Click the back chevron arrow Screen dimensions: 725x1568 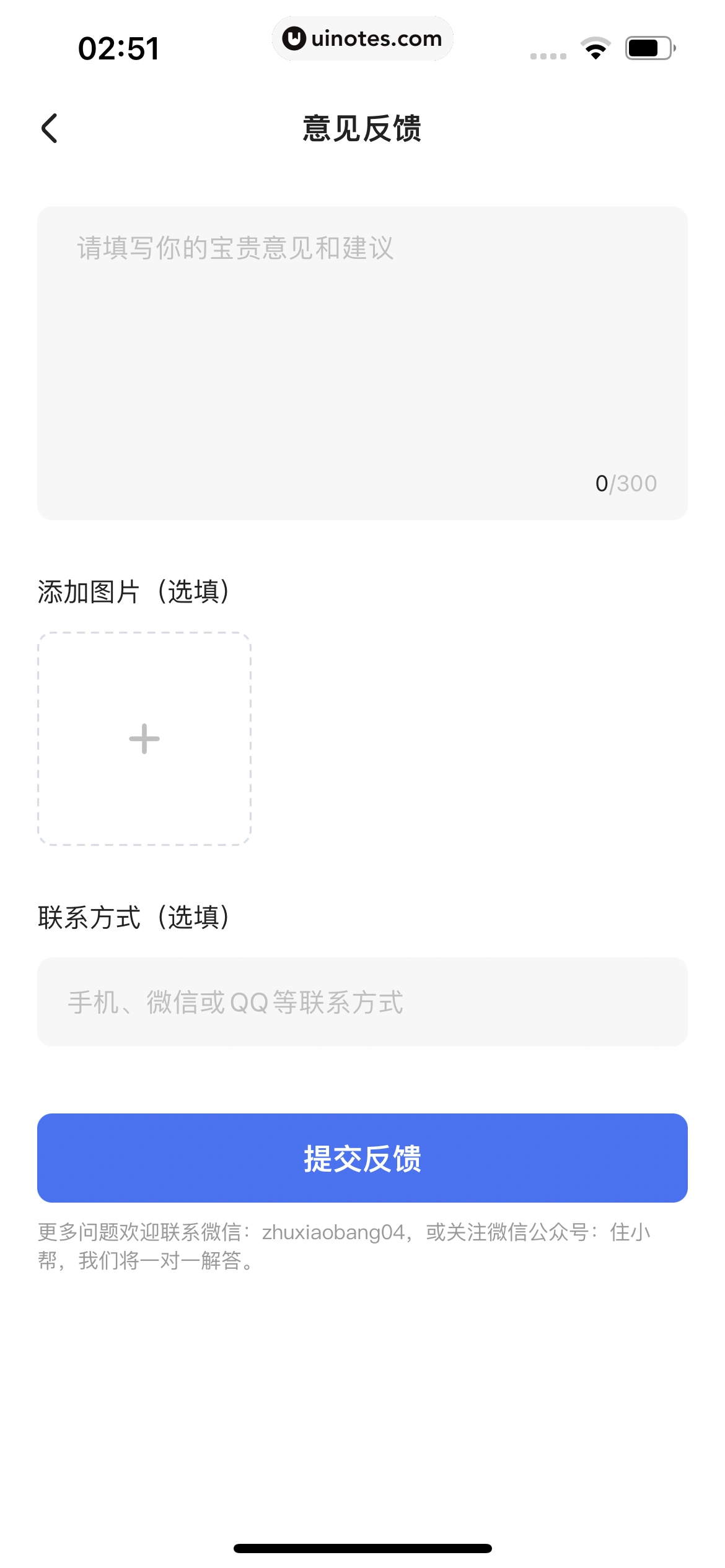click(x=49, y=128)
